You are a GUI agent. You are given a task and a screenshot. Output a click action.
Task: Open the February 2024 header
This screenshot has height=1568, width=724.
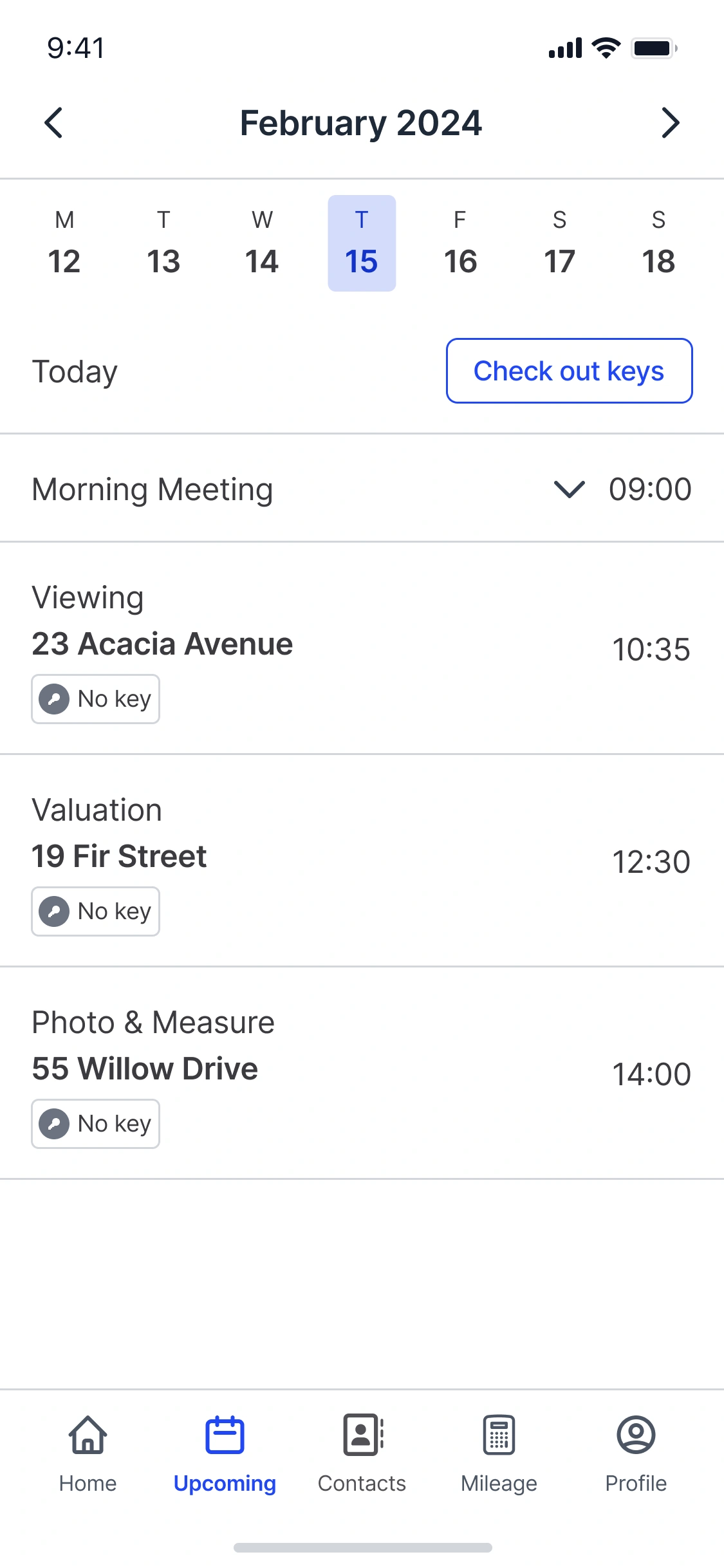point(361,122)
